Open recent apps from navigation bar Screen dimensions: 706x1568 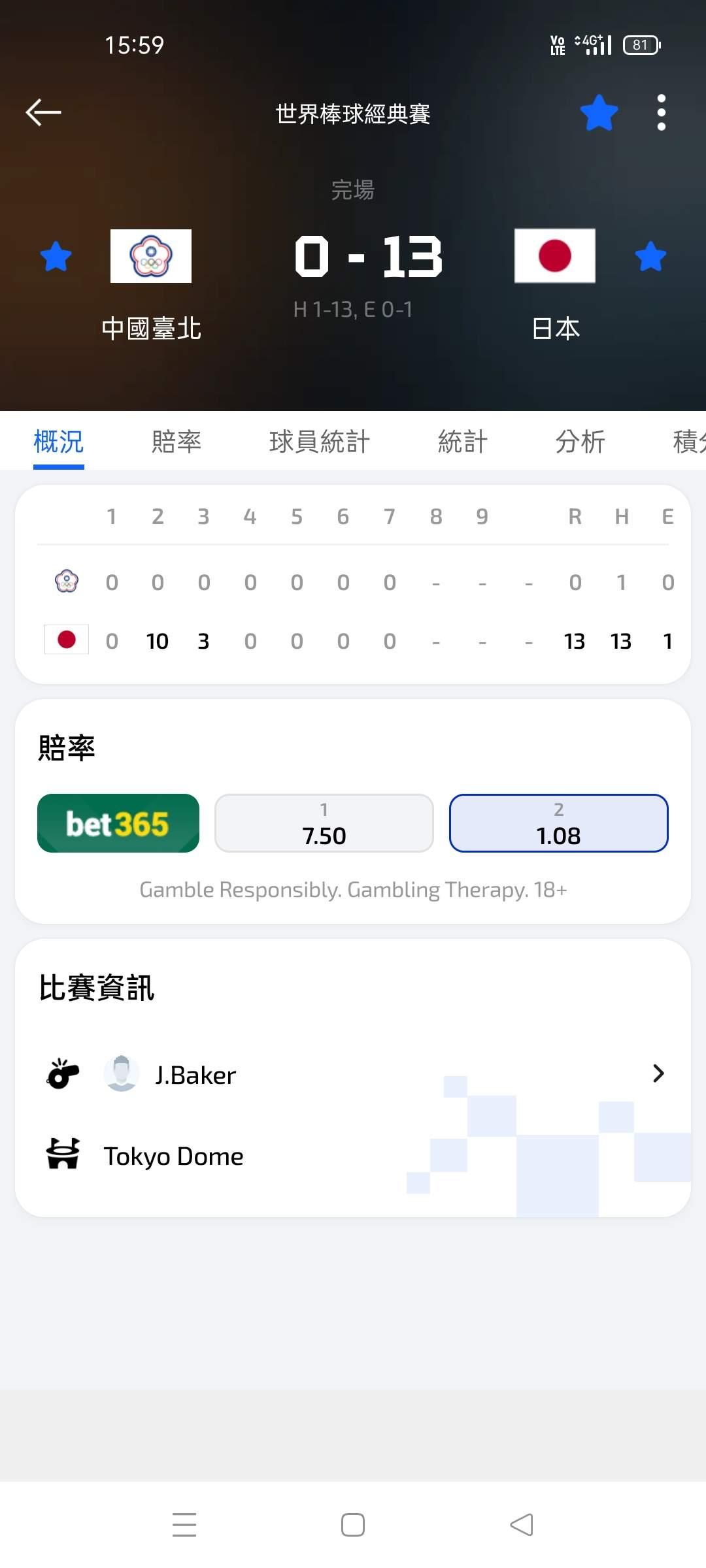184,1525
